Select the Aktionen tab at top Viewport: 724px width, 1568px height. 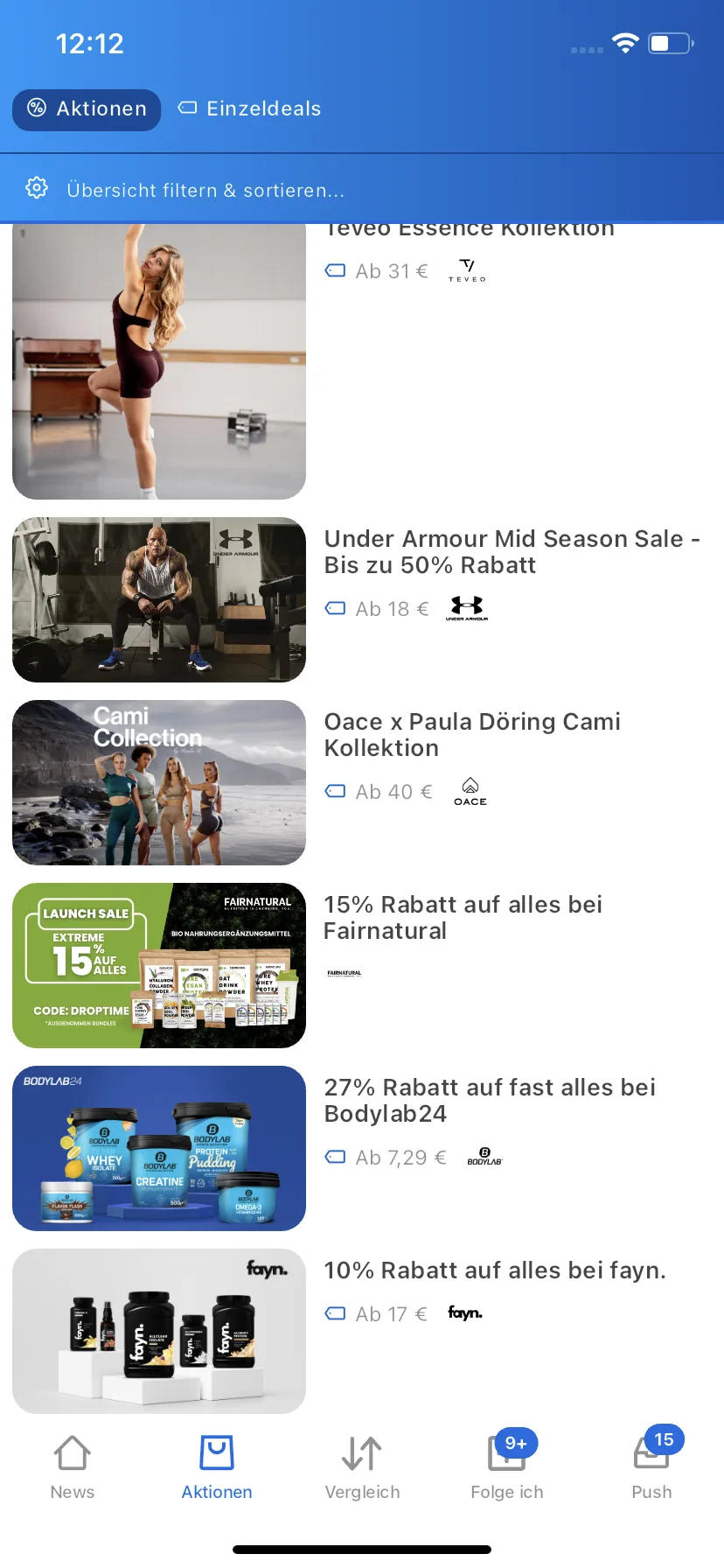[x=87, y=109]
